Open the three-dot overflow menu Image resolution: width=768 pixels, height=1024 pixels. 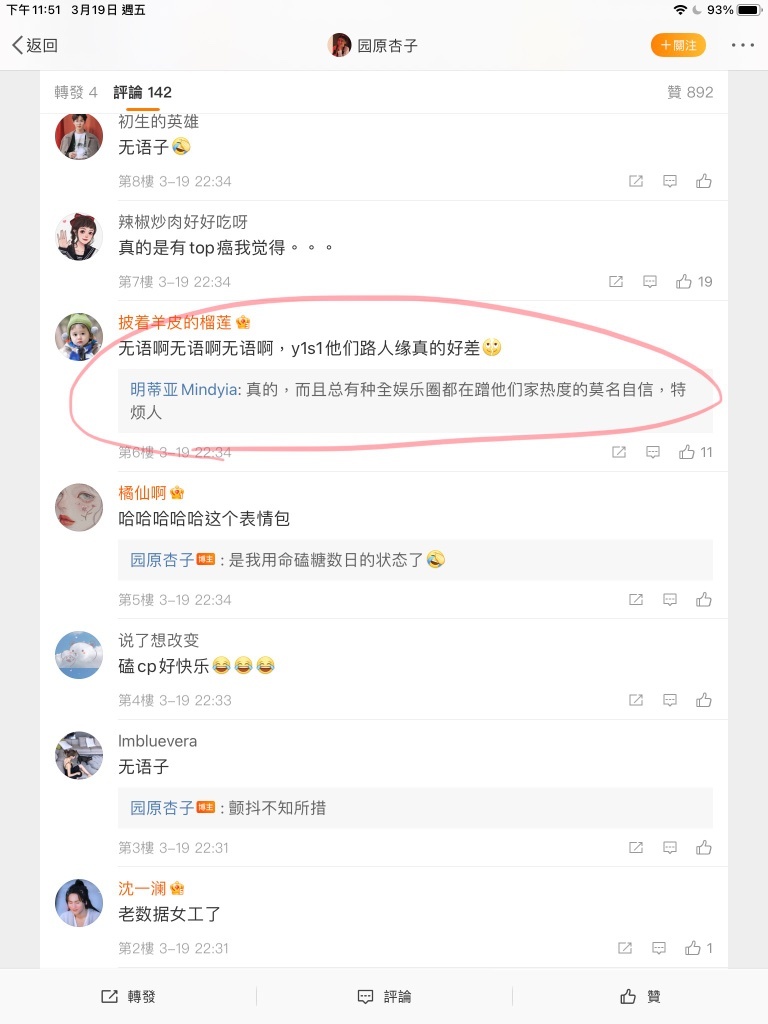[x=742, y=45]
